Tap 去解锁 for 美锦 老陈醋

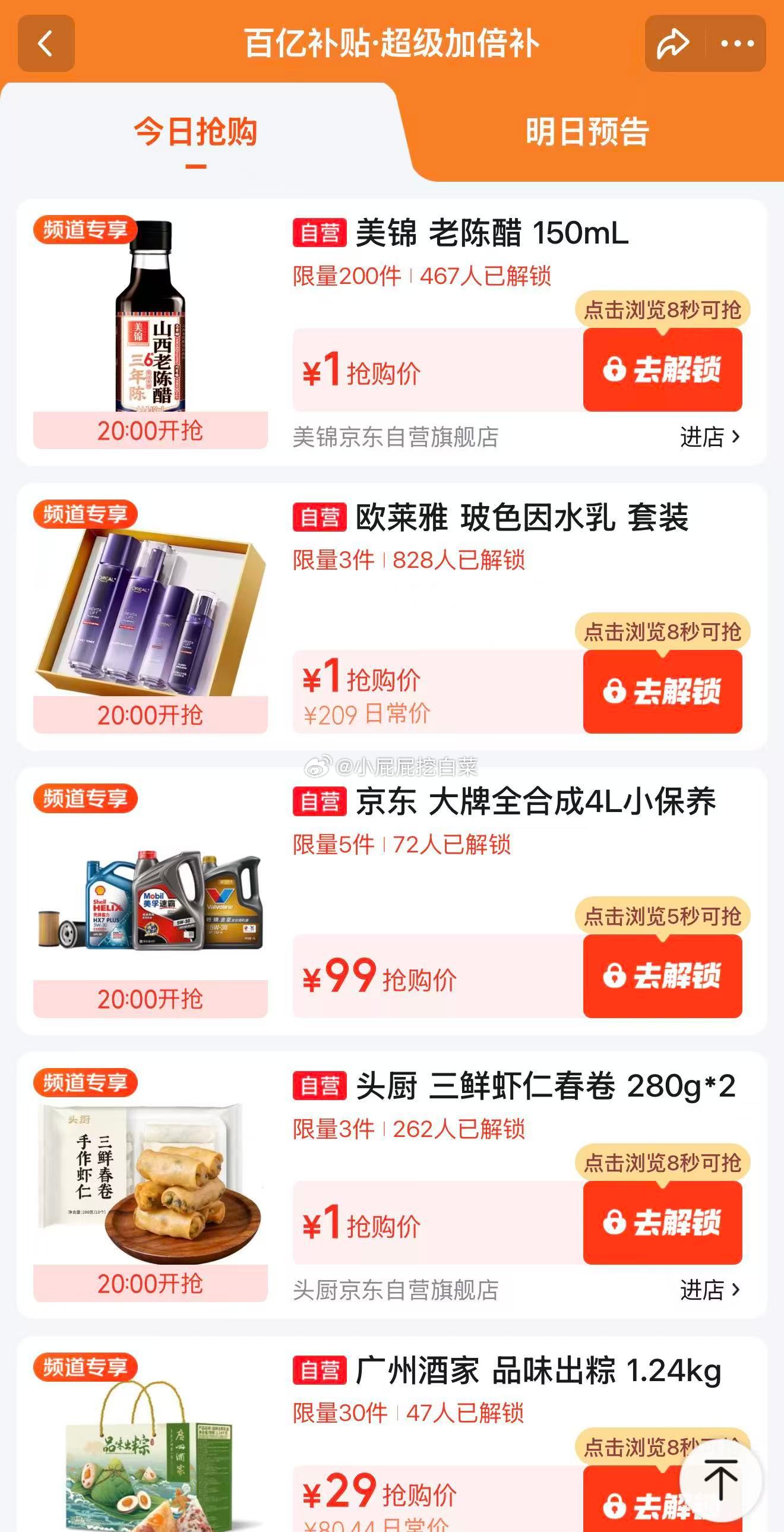click(x=663, y=369)
